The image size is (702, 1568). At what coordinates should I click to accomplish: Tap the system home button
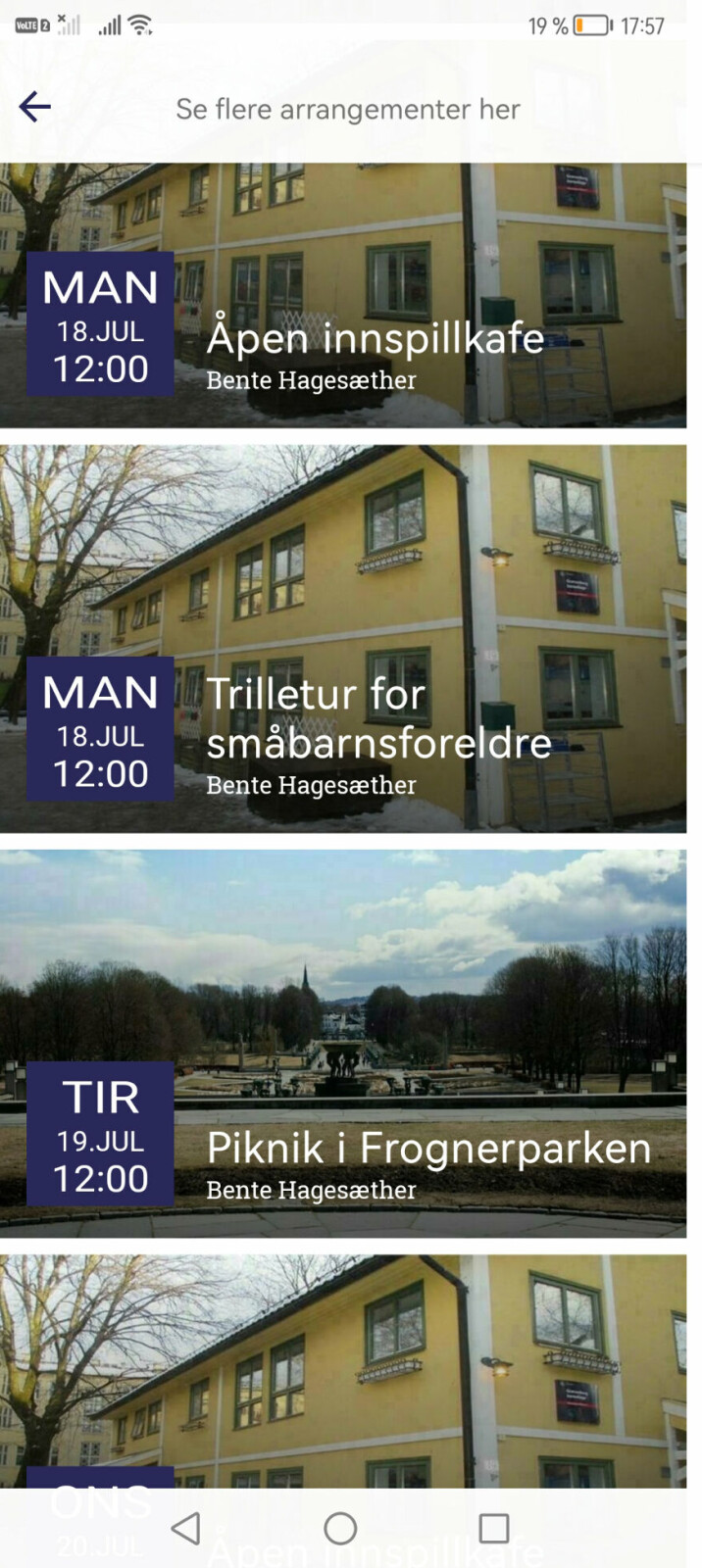tap(340, 1528)
